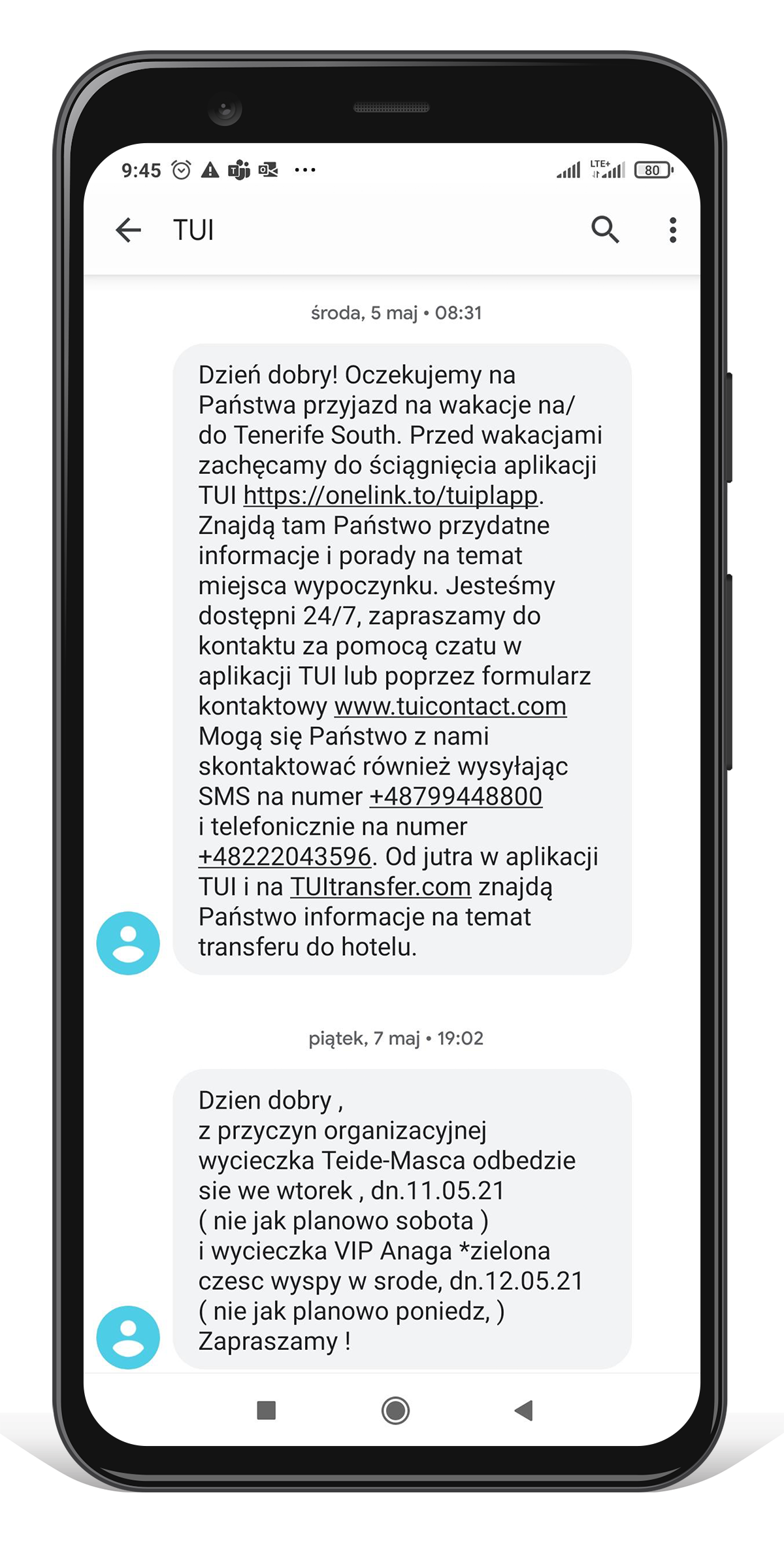This screenshot has width=784, height=1546.
Task: Open the www.tuicontact.com link
Action: [x=450, y=706]
